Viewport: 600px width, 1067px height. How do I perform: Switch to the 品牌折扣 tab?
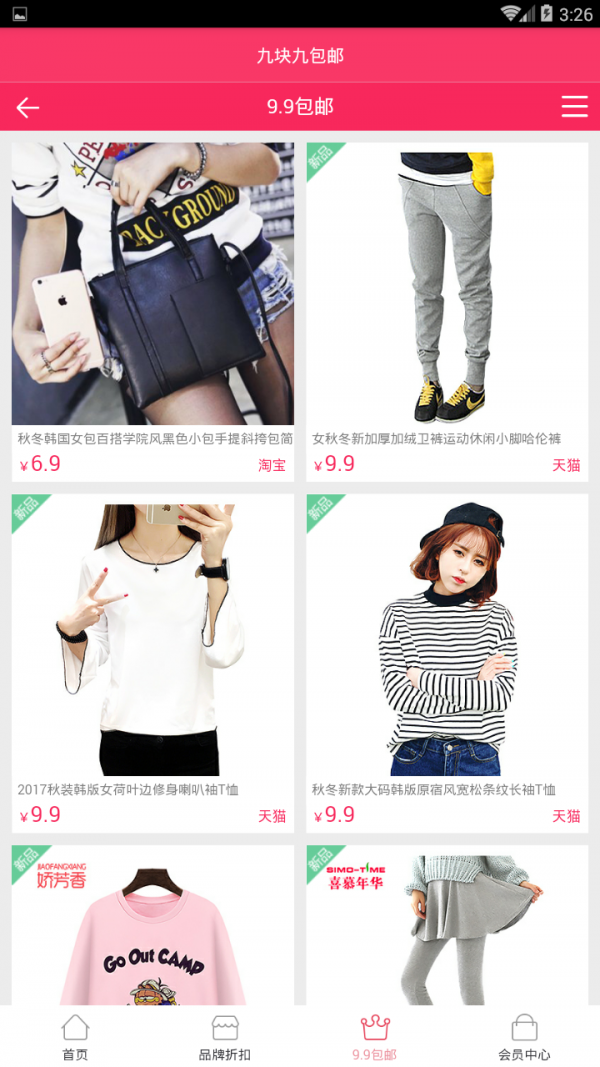(225, 1036)
